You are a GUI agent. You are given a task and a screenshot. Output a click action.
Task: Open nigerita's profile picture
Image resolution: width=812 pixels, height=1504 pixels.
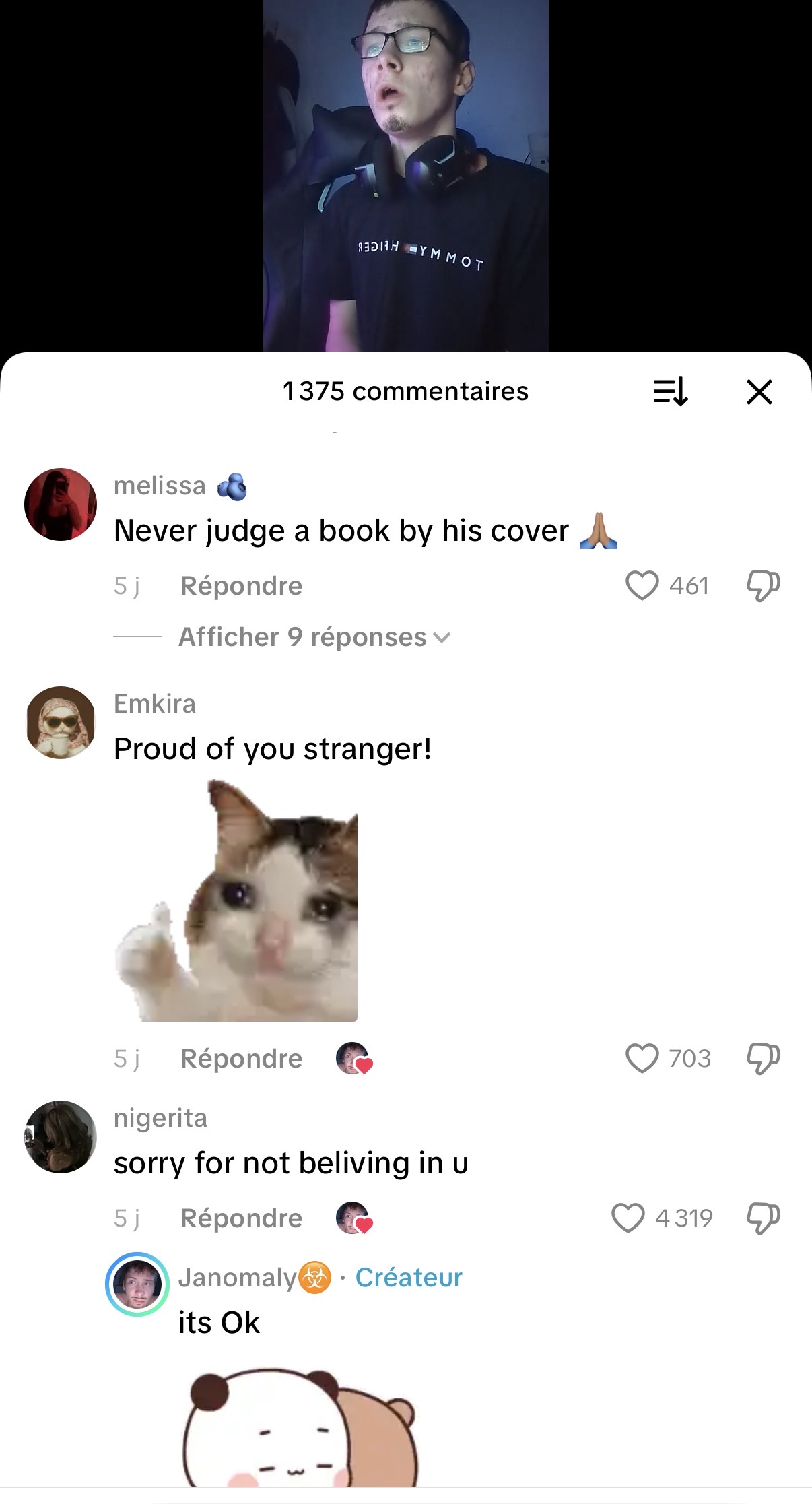61,1137
